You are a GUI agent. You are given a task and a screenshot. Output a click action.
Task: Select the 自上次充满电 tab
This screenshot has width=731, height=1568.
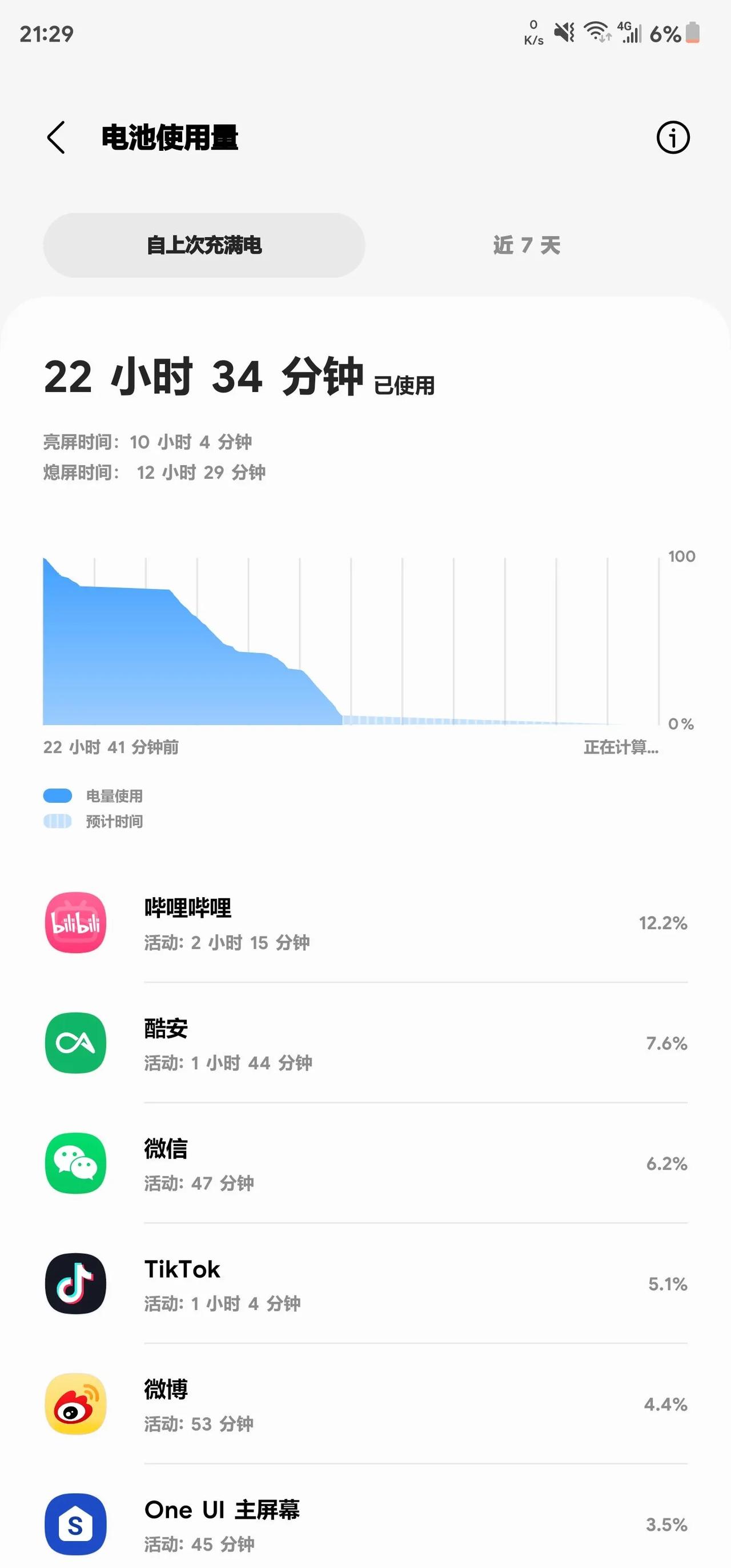click(x=204, y=245)
